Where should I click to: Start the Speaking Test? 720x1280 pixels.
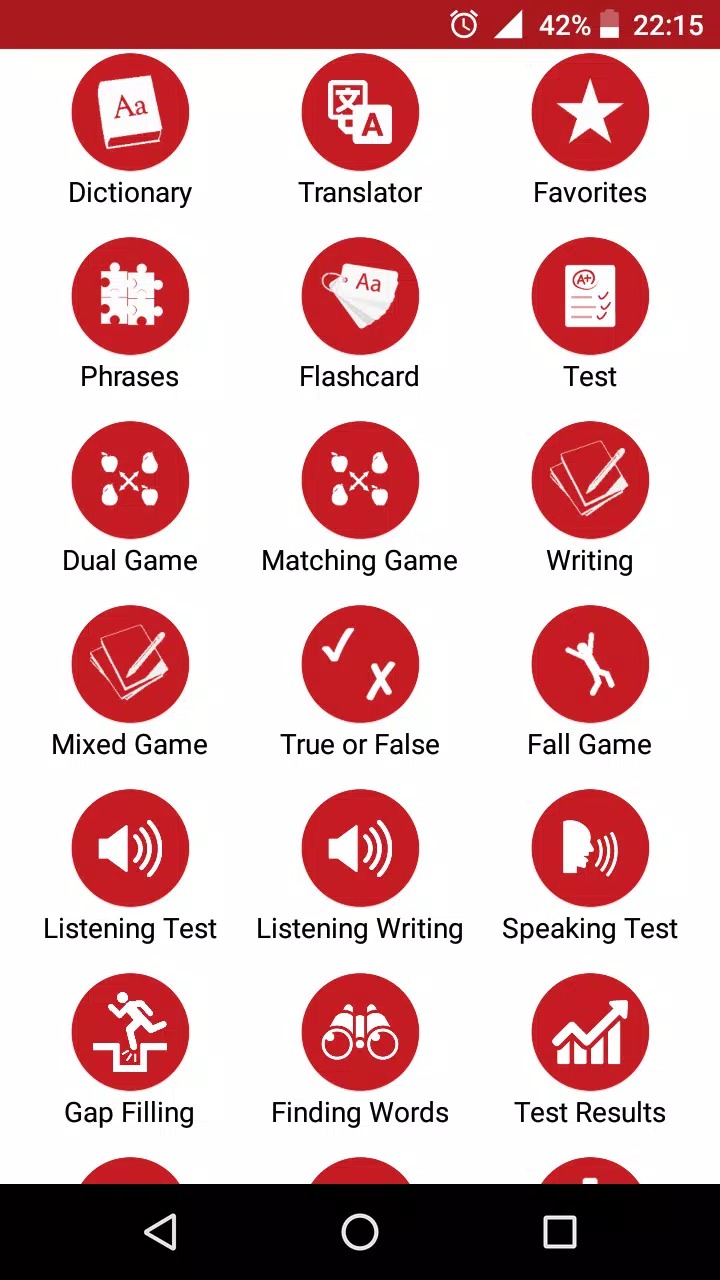[x=590, y=848]
